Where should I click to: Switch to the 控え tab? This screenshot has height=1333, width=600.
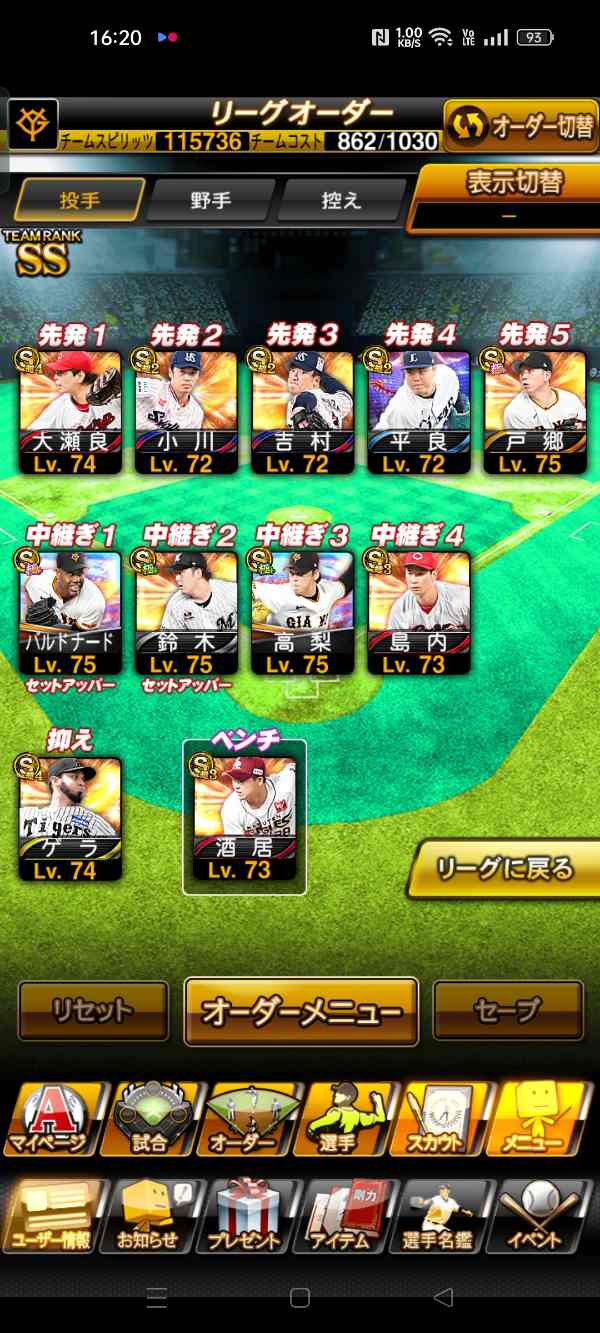pos(341,200)
